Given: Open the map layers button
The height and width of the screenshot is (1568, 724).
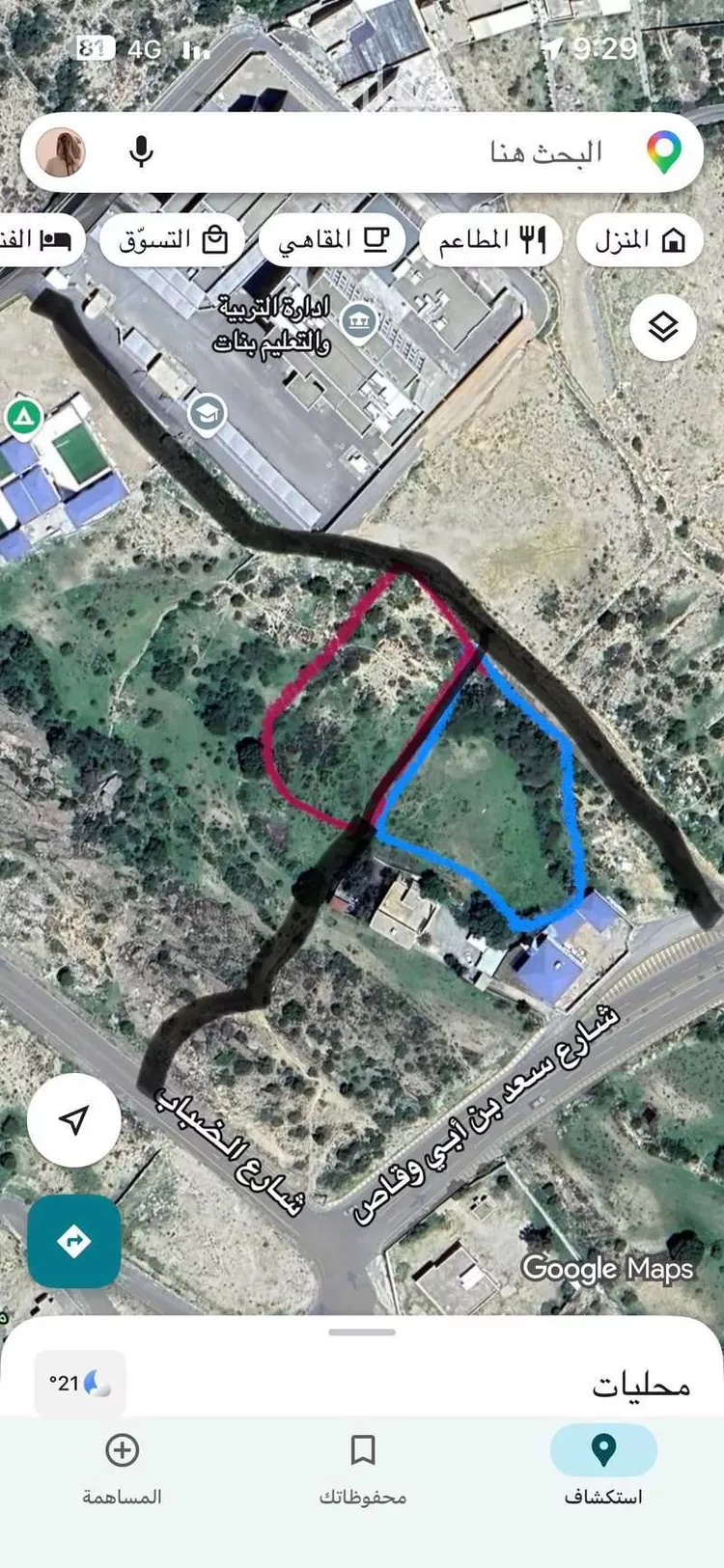Looking at the screenshot, I should tap(662, 328).
